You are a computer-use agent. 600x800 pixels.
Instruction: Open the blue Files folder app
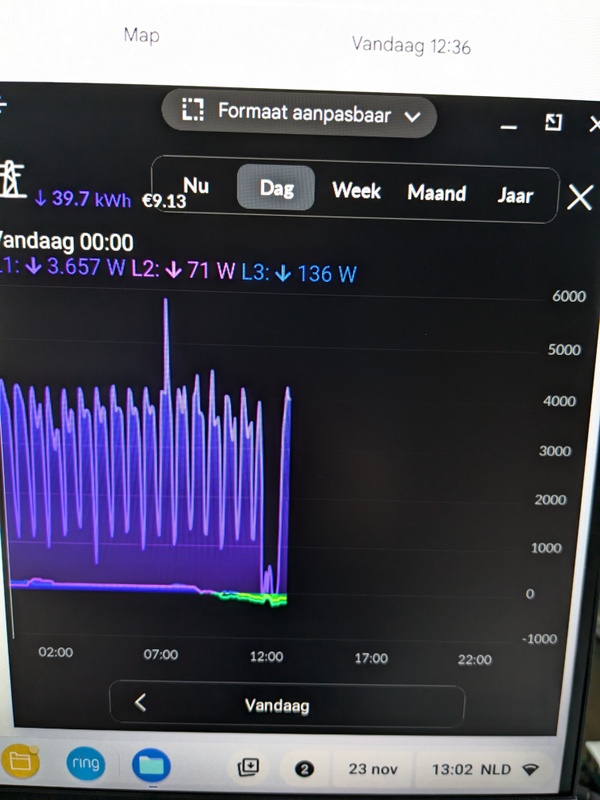[x=151, y=765]
